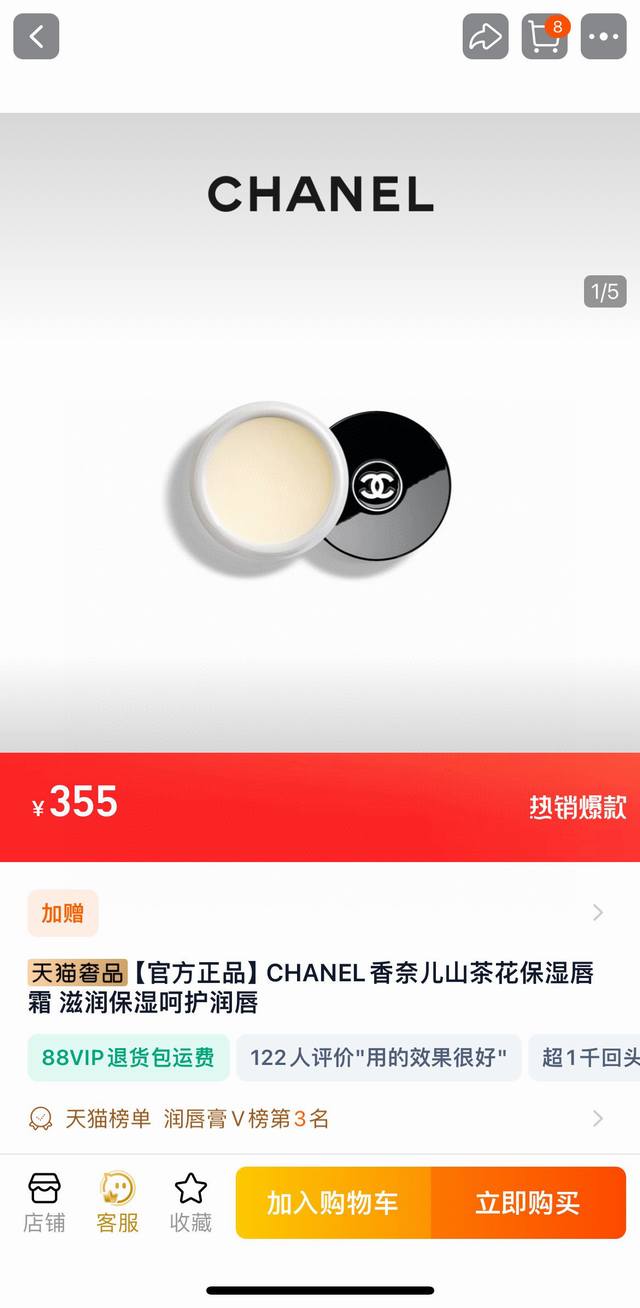This screenshot has height=1308, width=640.
Task: Contact 客服 customer service
Action: (x=117, y=1203)
